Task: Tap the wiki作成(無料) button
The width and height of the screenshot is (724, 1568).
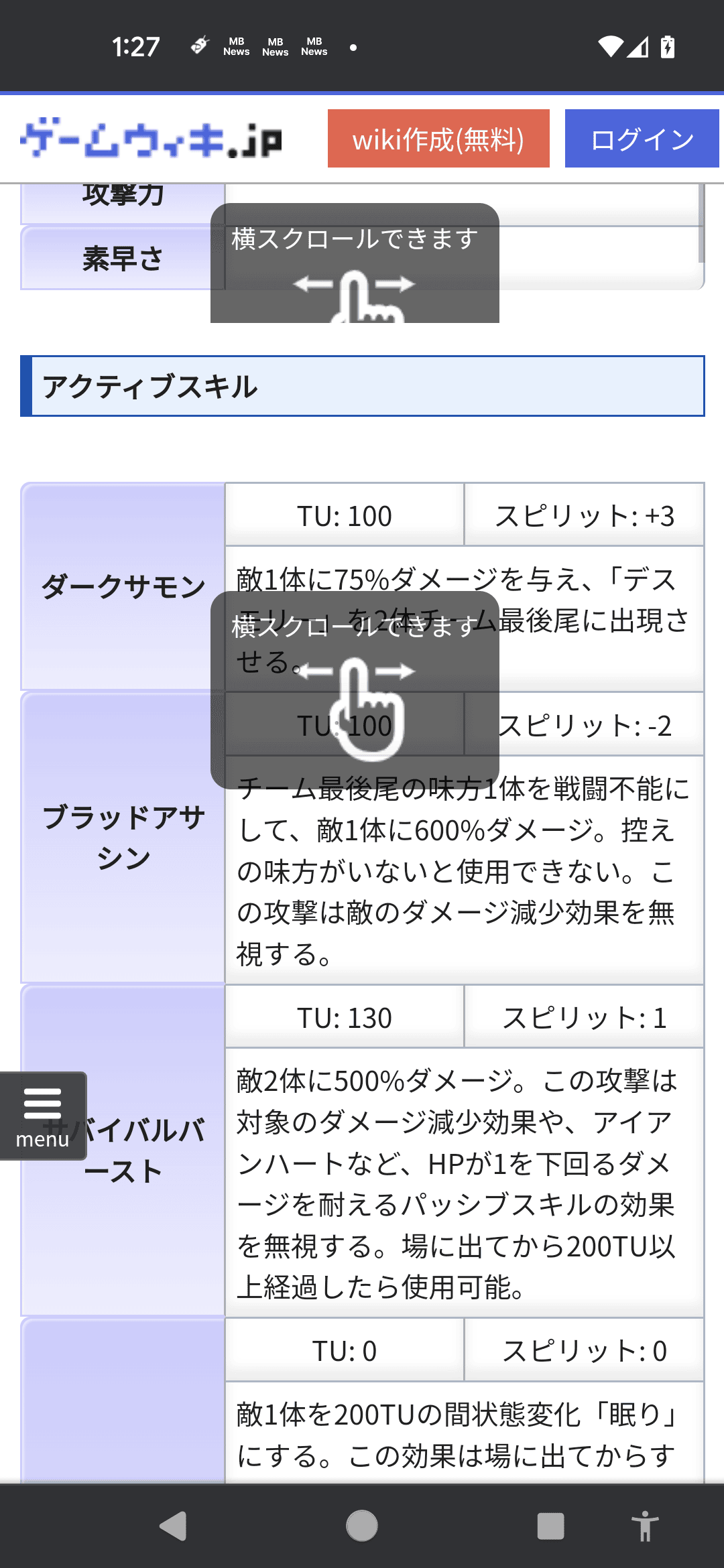Action: pyautogui.click(x=438, y=139)
